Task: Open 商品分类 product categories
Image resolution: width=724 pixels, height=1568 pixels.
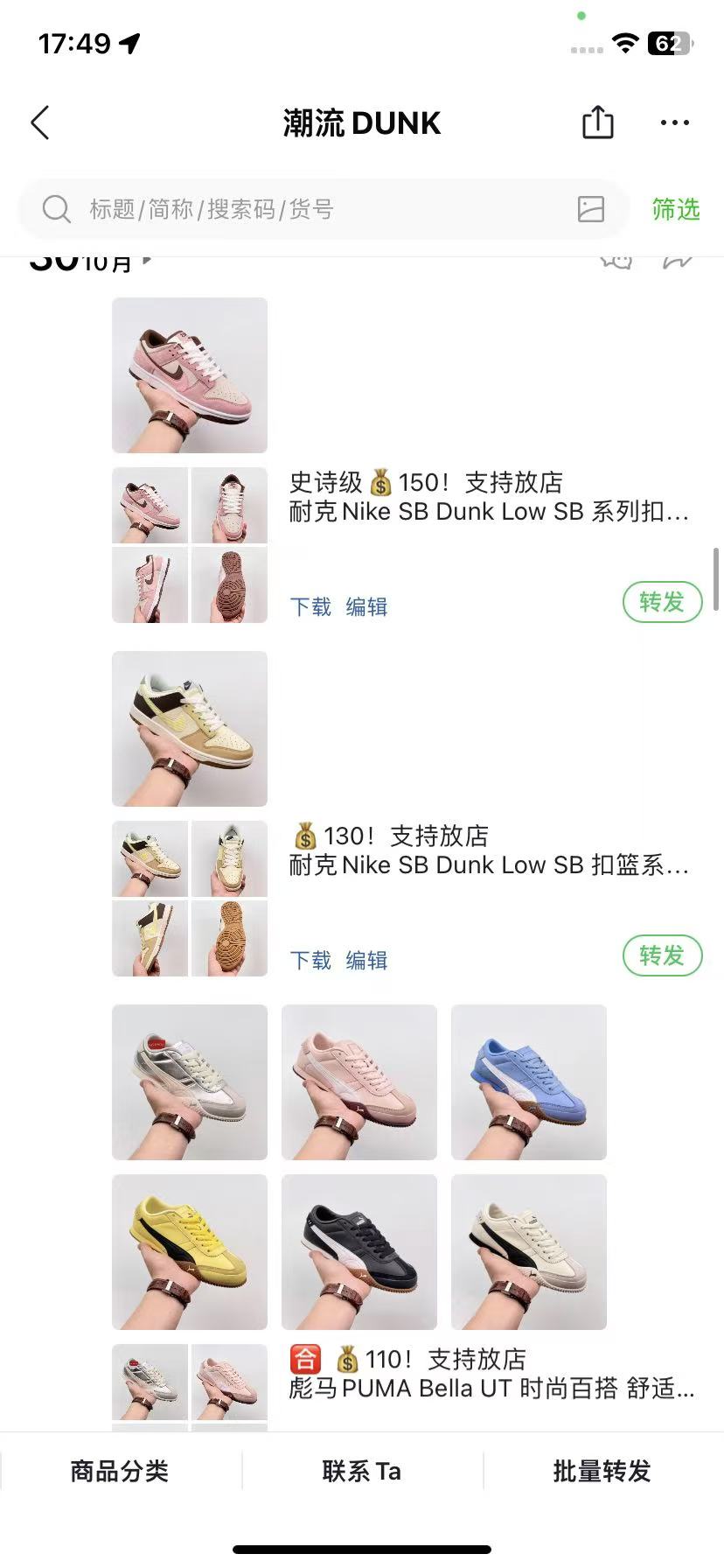Action: coord(120,1471)
